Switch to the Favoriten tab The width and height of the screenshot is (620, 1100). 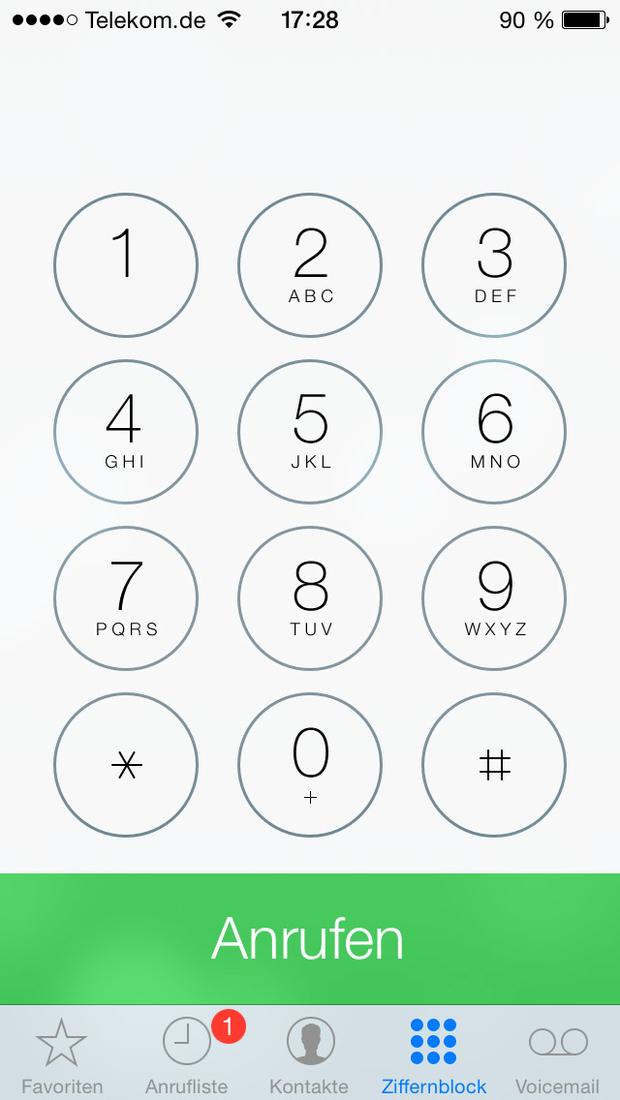[x=62, y=1054]
